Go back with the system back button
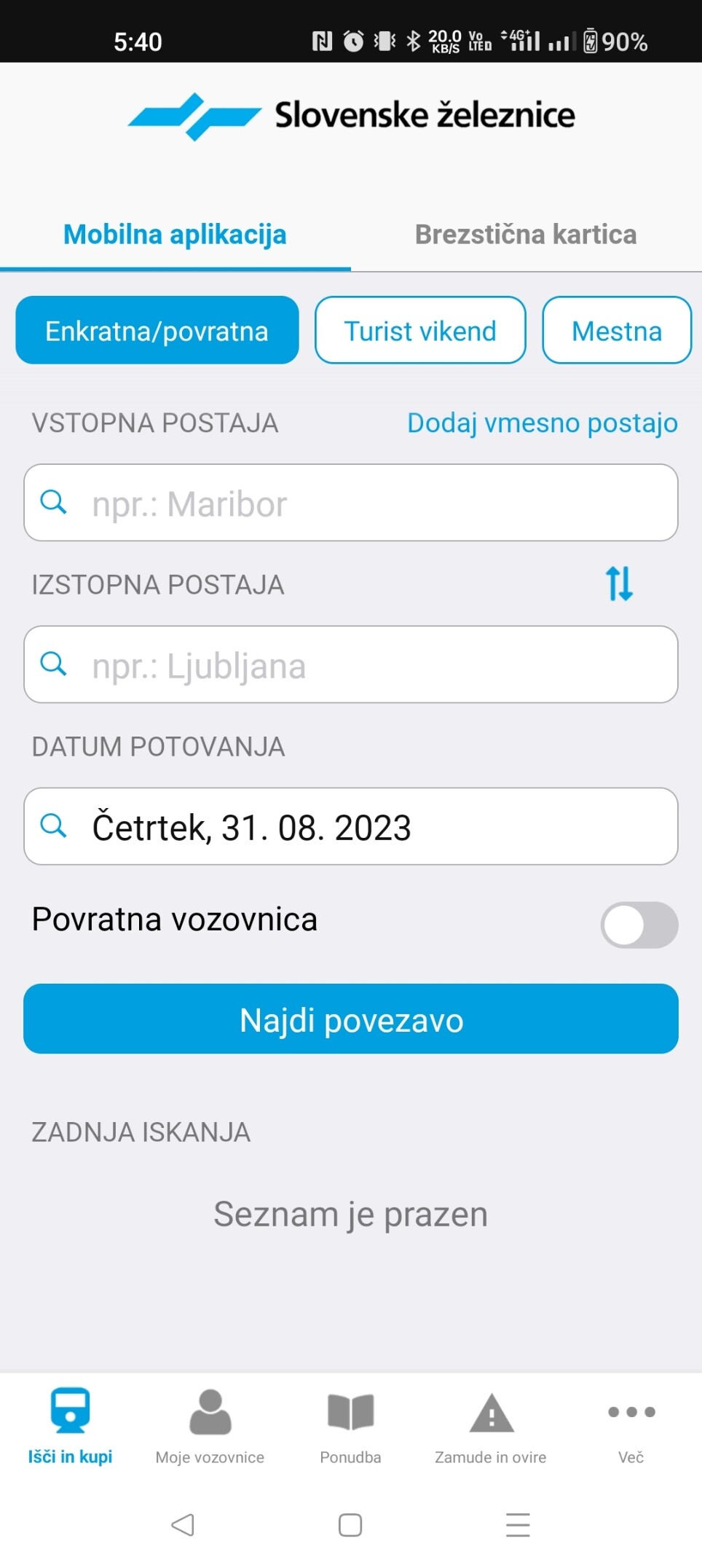 (x=183, y=1525)
